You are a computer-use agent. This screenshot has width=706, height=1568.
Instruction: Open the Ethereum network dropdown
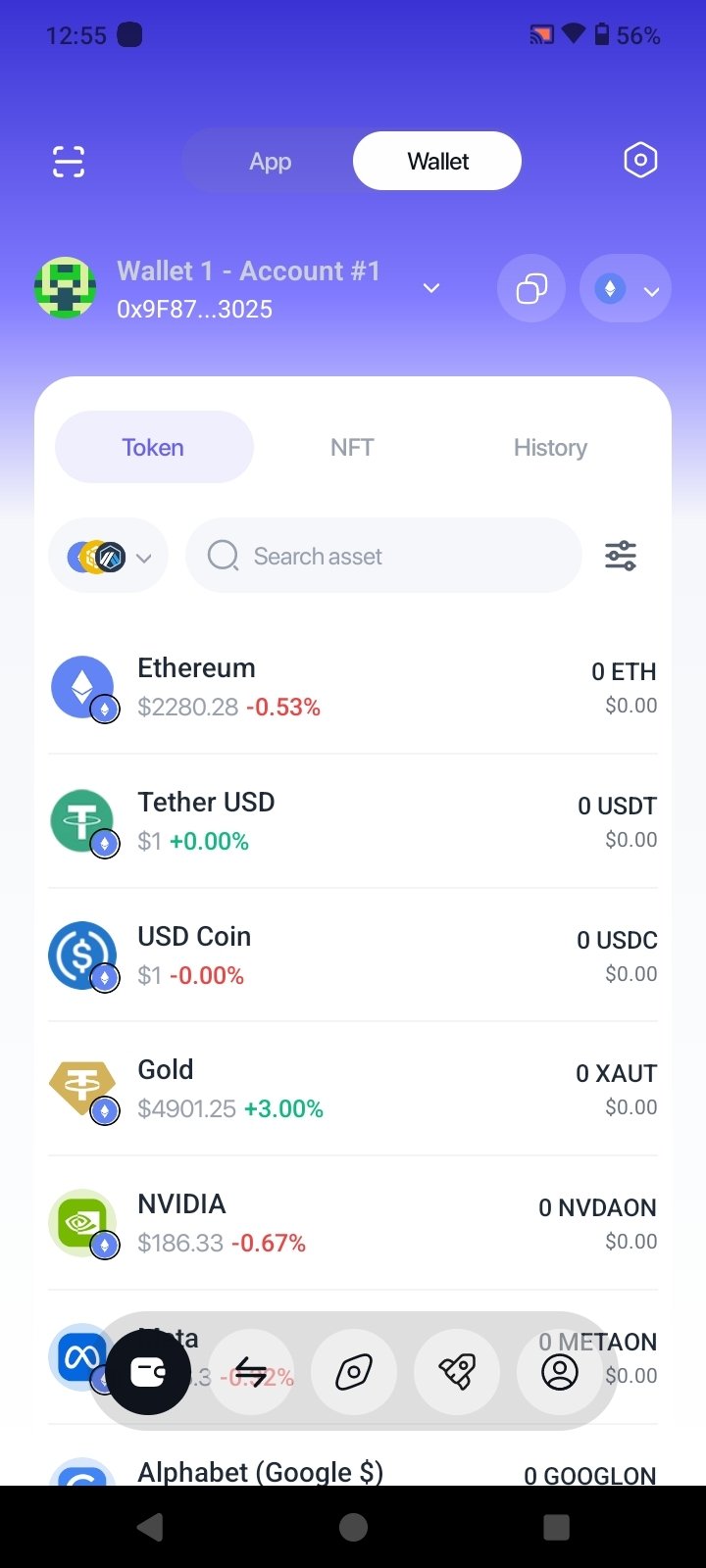coord(626,289)
